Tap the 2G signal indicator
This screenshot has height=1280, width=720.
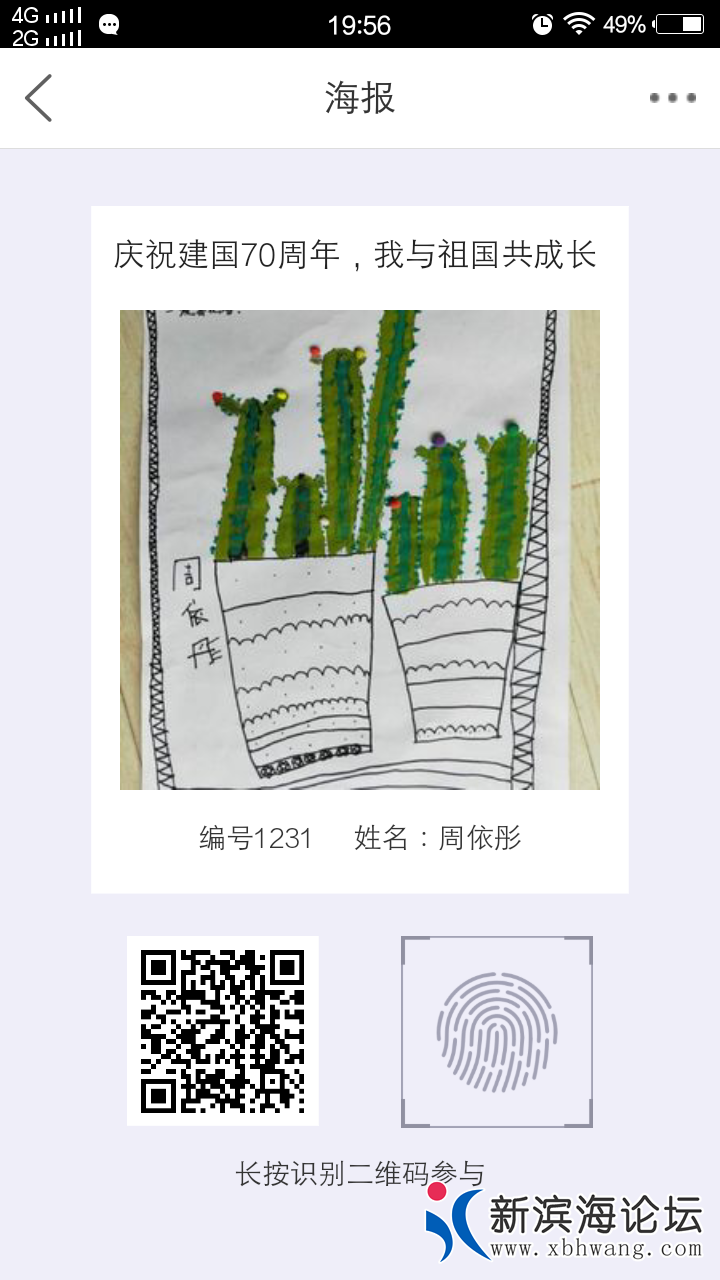tap(45, 37)
